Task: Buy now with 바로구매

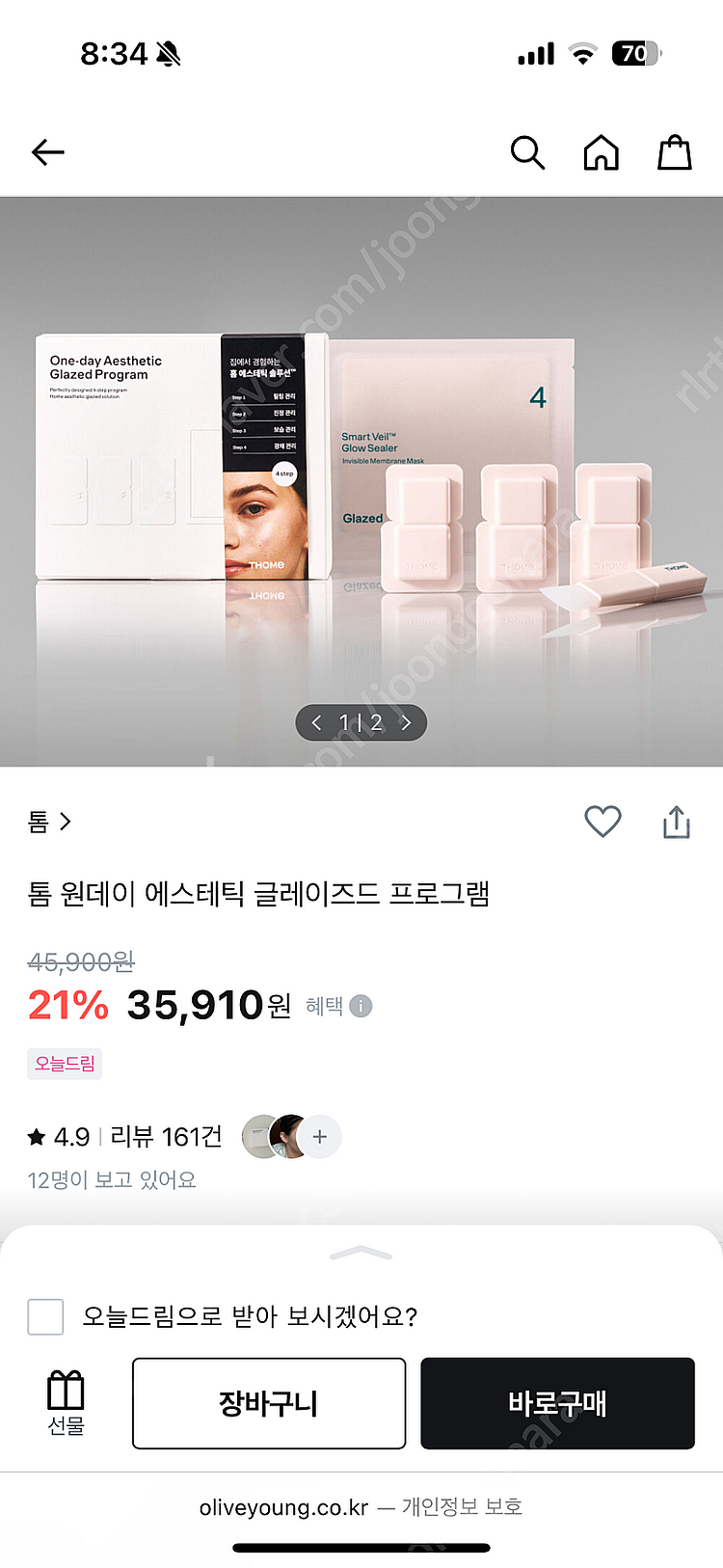Action: pyautogui.click(x=557, y=1403)
